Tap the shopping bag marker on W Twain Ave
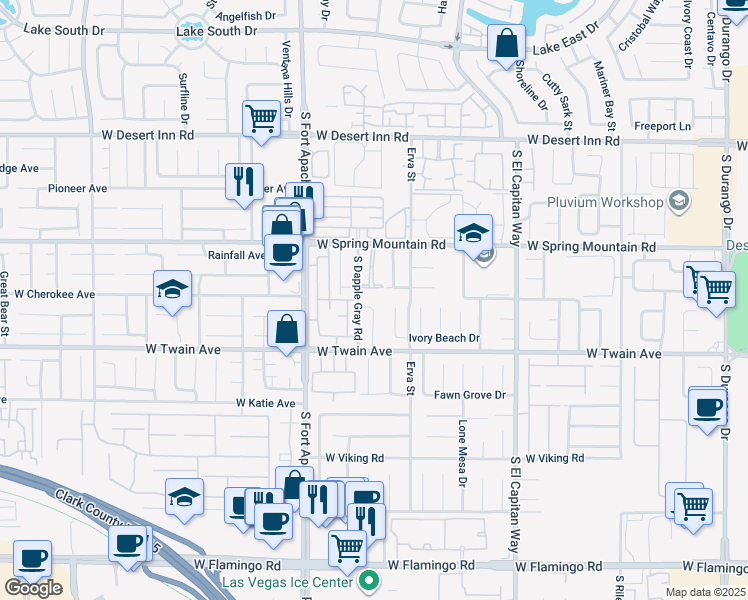 click(287, 329)
